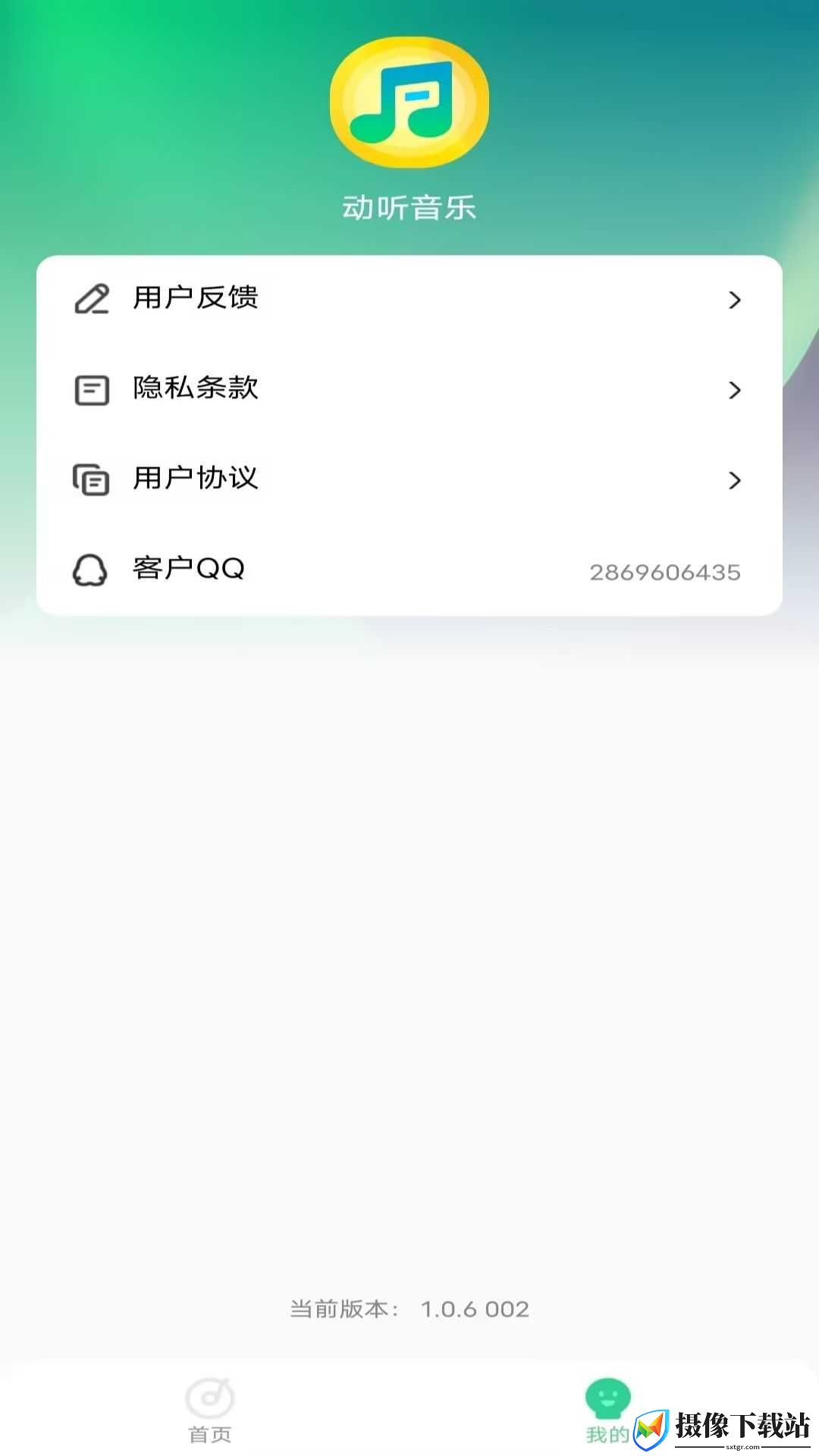The height and width of the screenshot is (1456, 819).
Task: Select the 我的 profile tab
Action: click(608, 1411)
